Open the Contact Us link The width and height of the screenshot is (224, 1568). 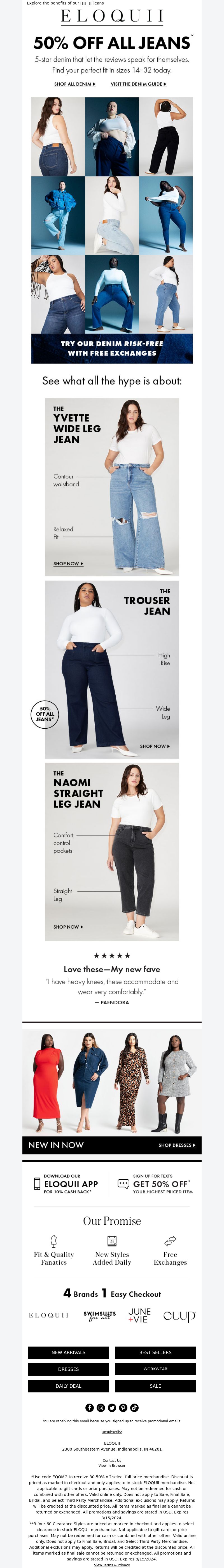[x=112, y=1460]
